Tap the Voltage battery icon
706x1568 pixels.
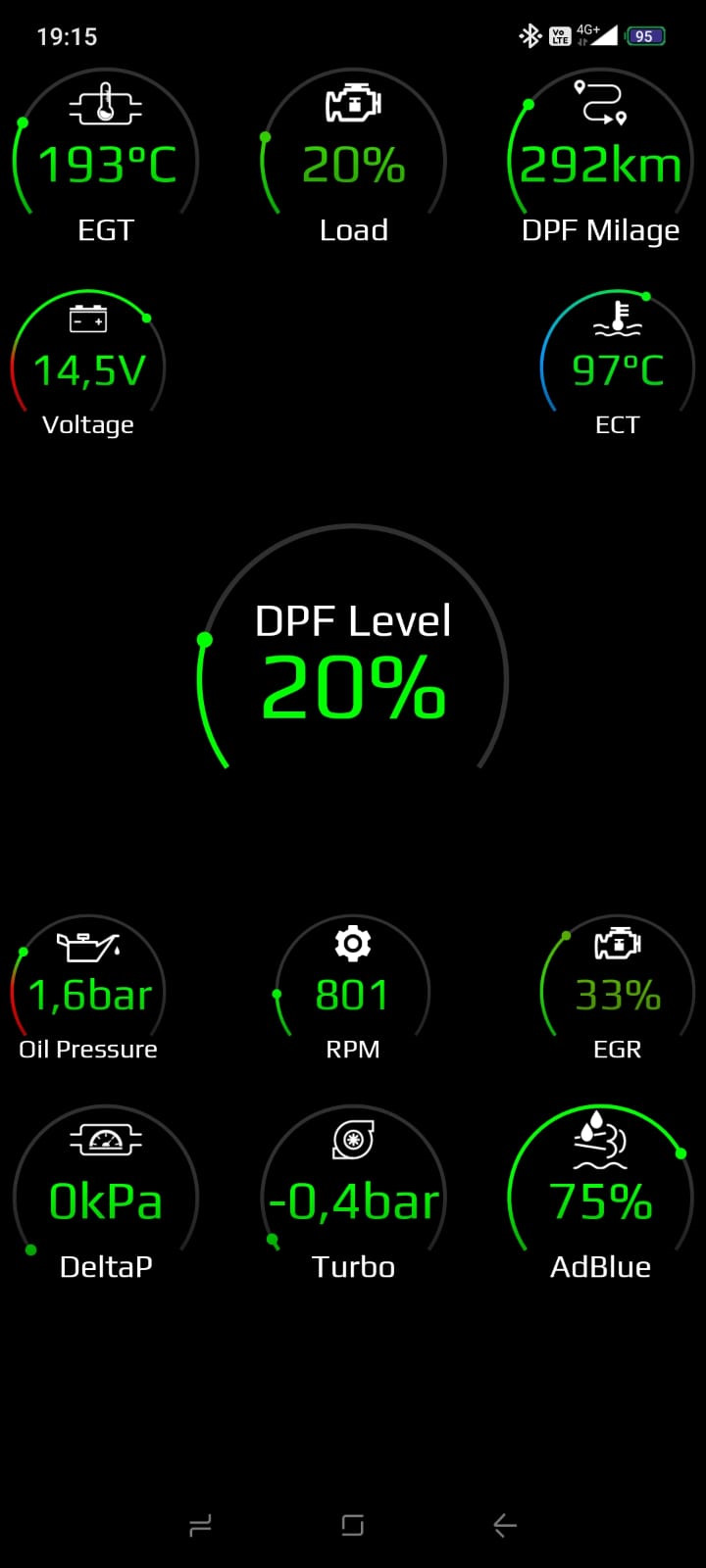[87, 318]
